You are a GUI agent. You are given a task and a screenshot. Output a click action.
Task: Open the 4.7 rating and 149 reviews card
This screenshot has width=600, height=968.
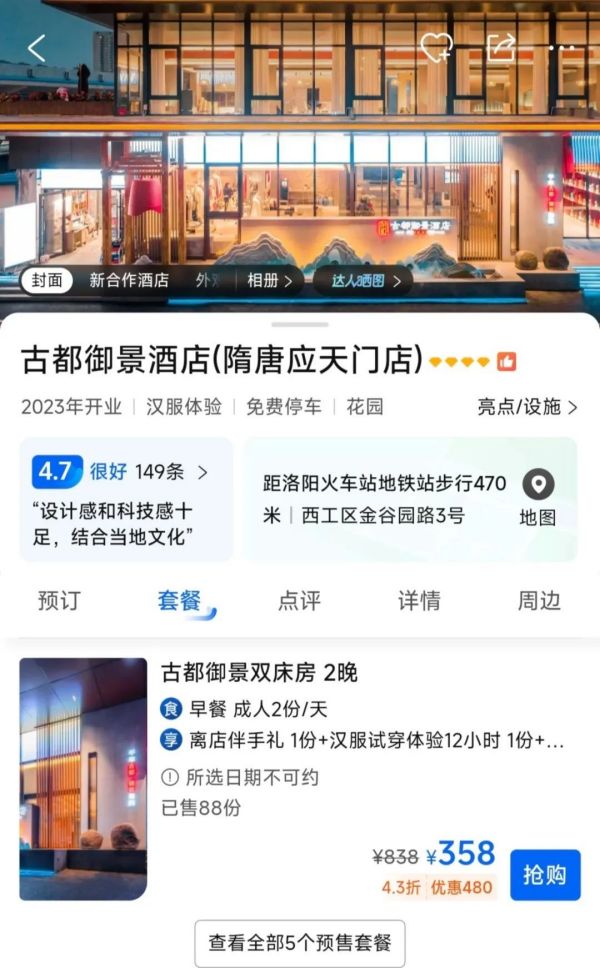pyautogui.click(x=126, y=498)
